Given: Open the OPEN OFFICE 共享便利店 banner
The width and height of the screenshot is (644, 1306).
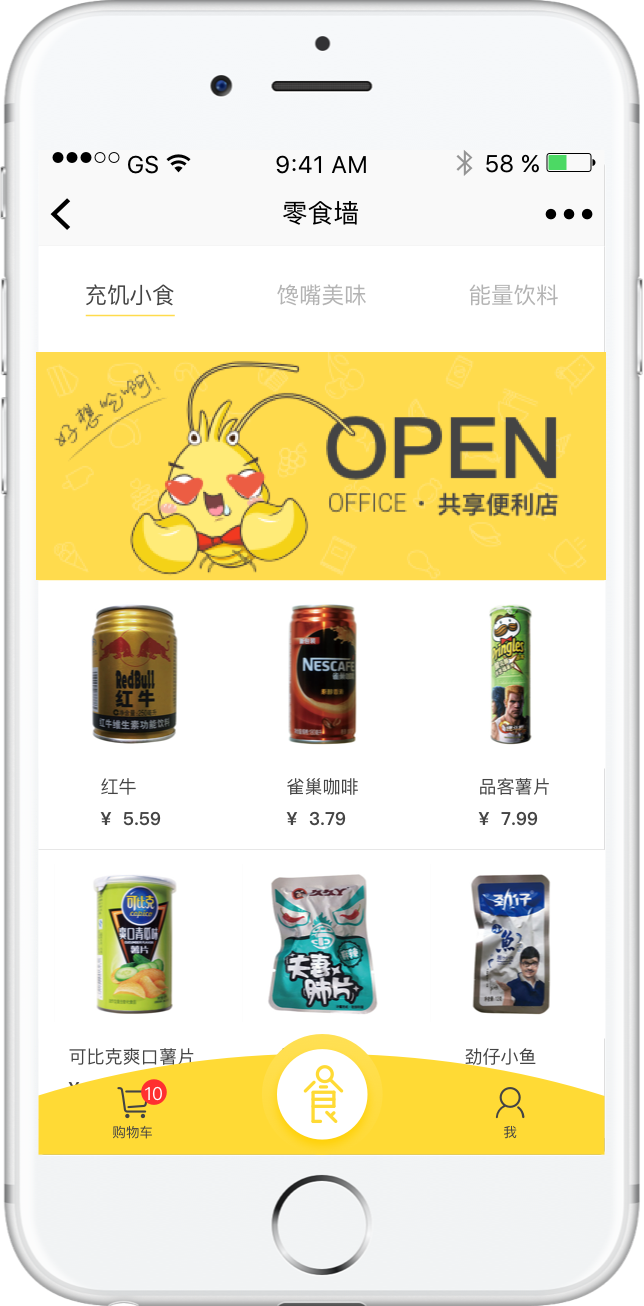Looking at the screenshot, I should tap(321, 466).
